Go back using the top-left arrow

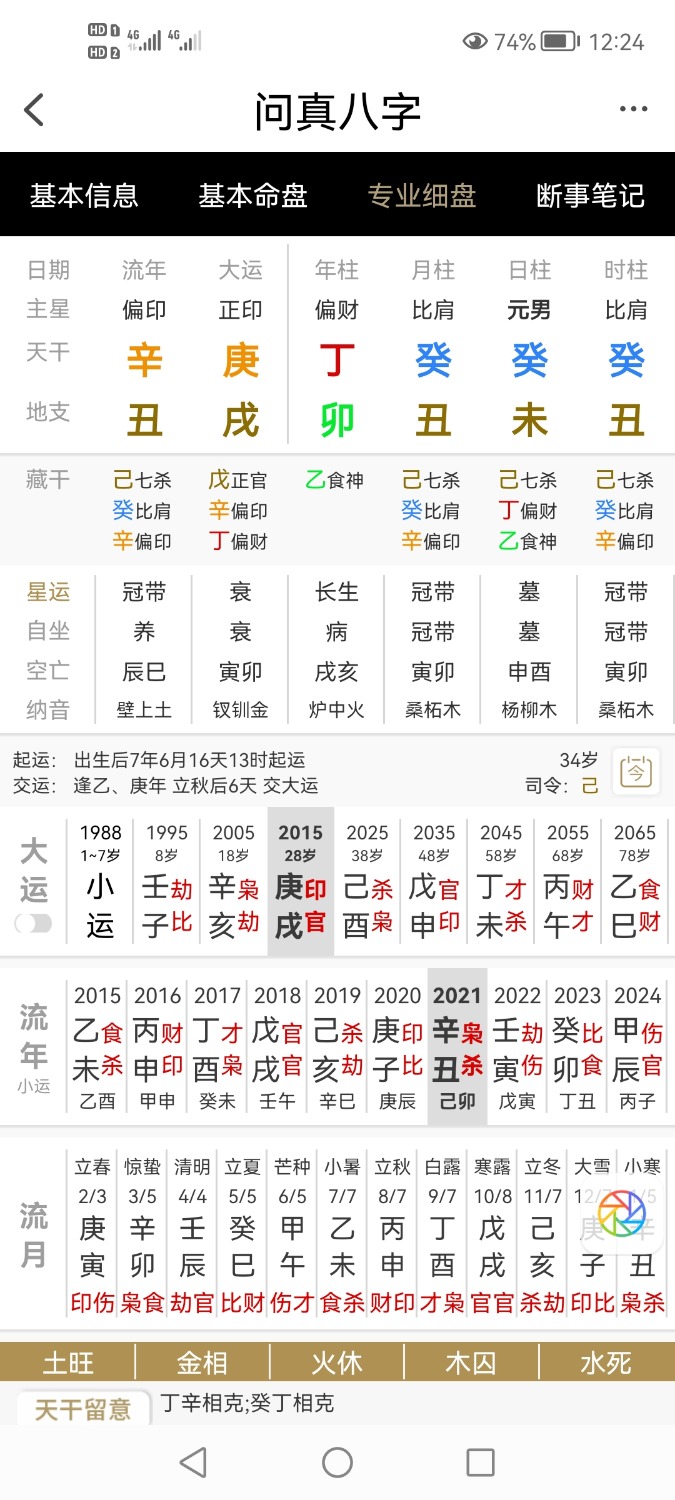point(35,110)
